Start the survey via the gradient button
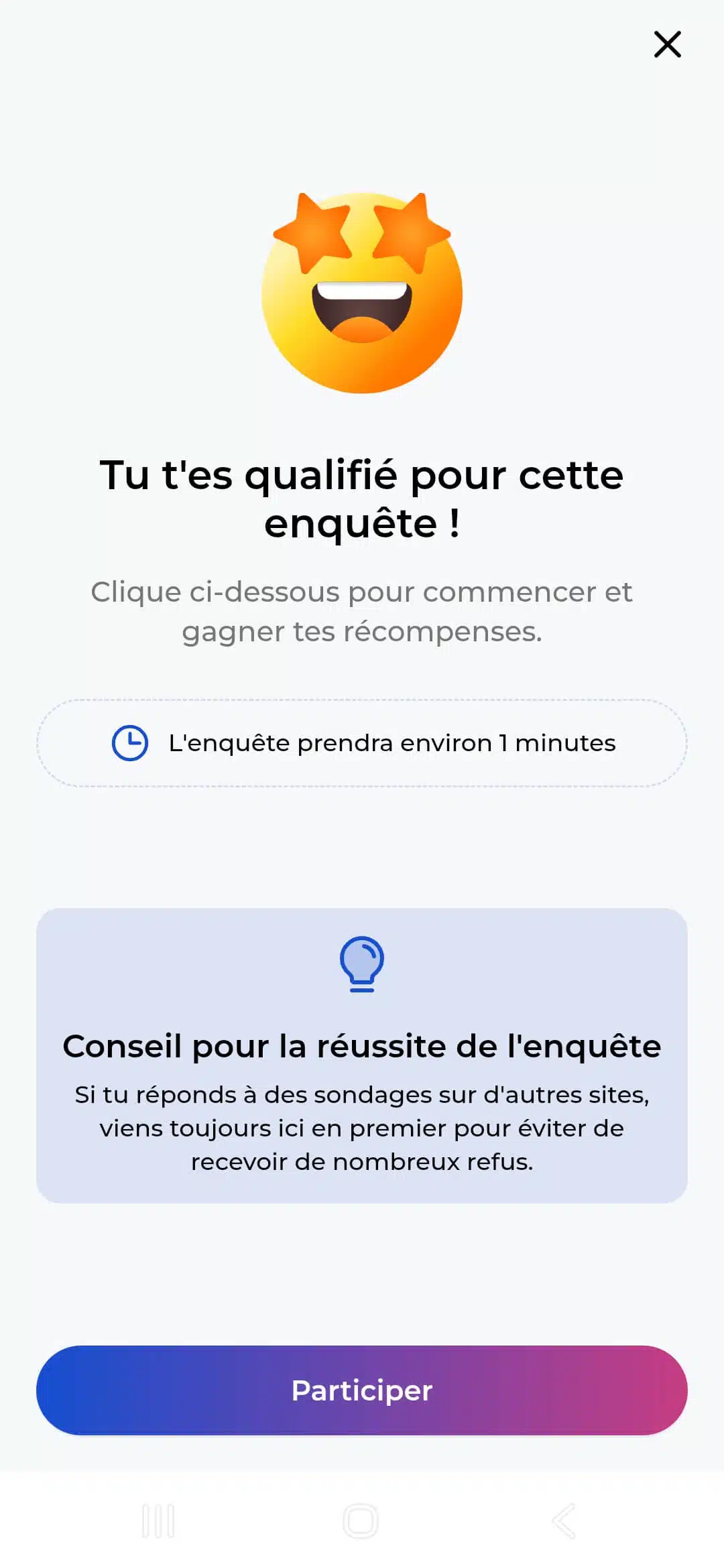The width and height of the screenshot is (724, 1568). tap(362, 1390)
